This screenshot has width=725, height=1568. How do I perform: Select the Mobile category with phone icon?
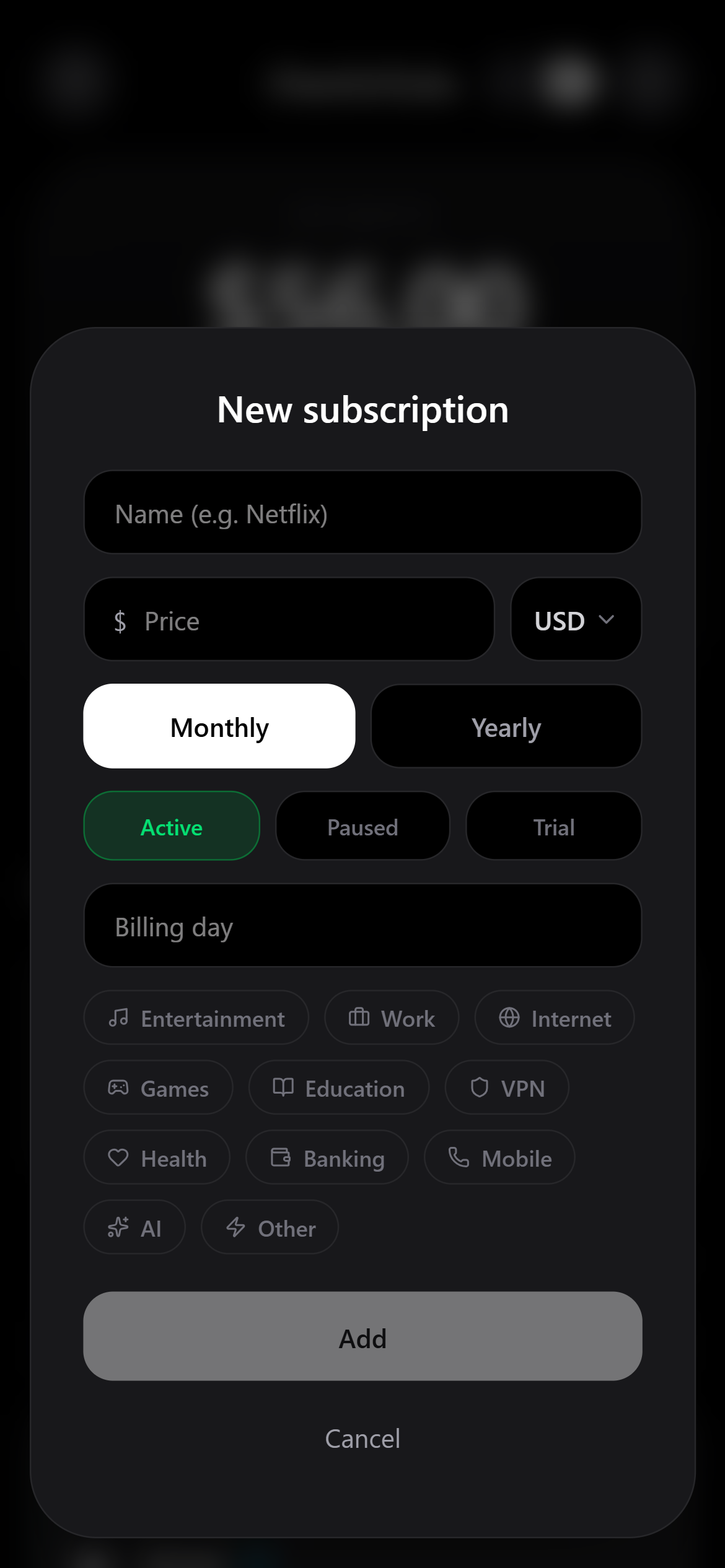(x=499, y=1157)
